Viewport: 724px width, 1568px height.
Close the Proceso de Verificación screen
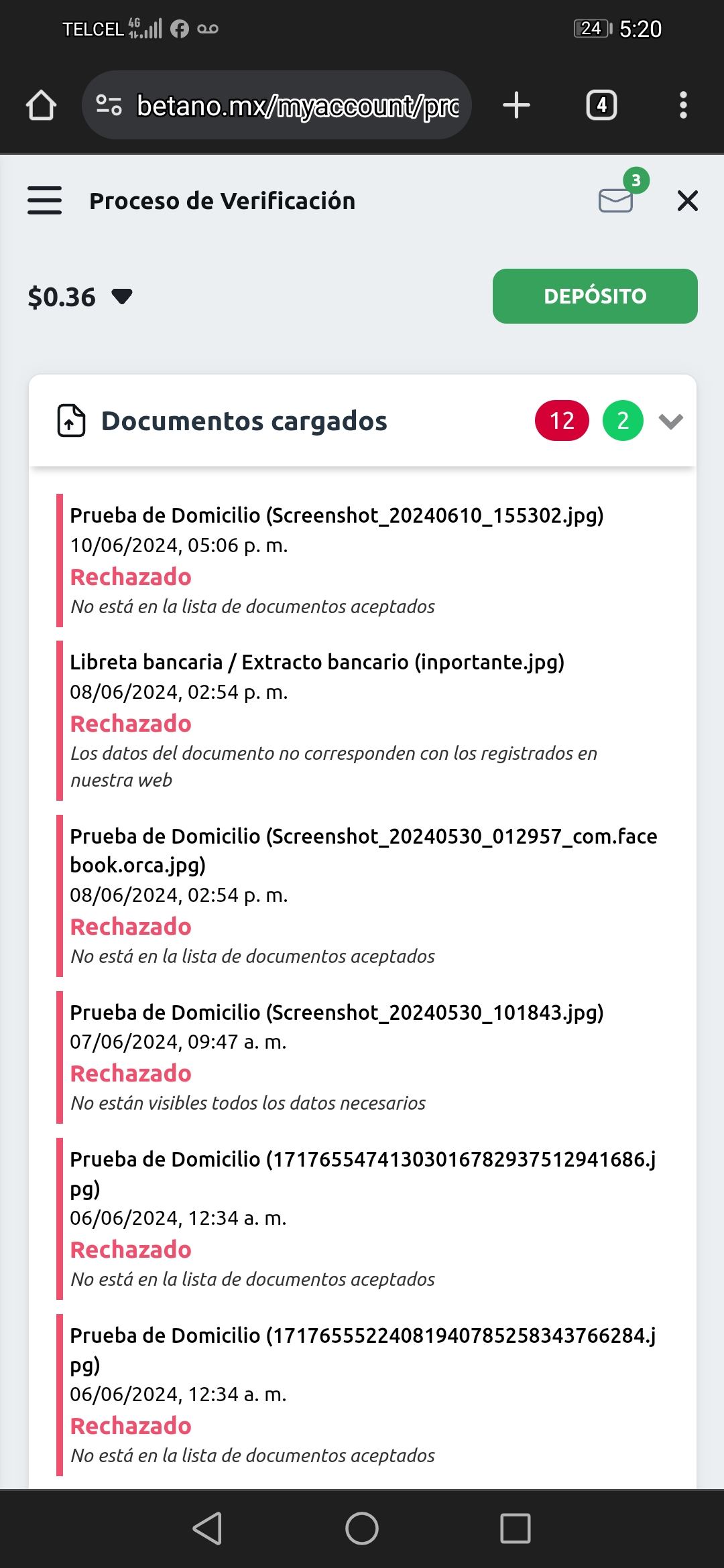pos(688,200)
